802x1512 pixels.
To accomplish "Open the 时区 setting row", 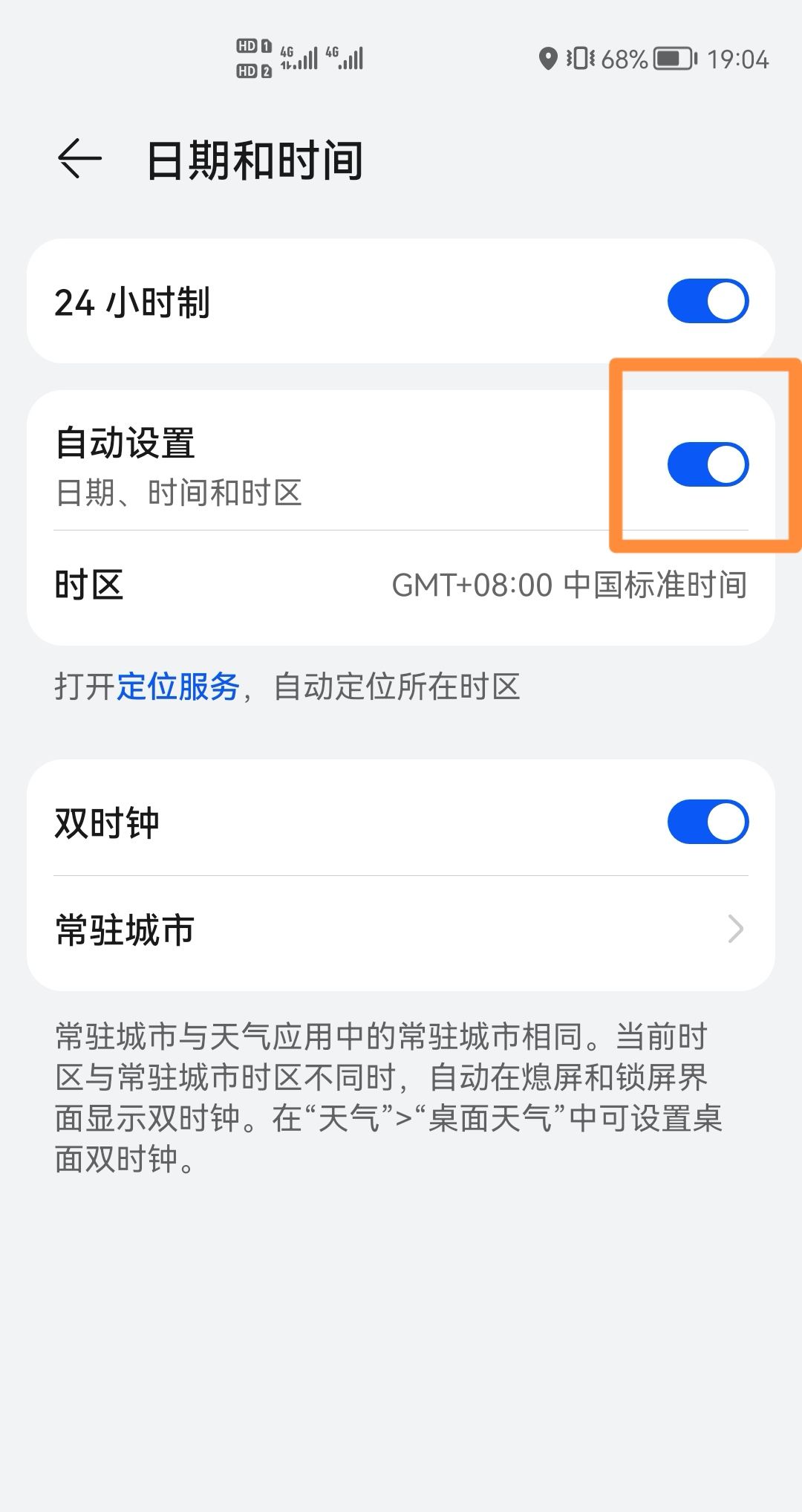I will pos(401,585).
